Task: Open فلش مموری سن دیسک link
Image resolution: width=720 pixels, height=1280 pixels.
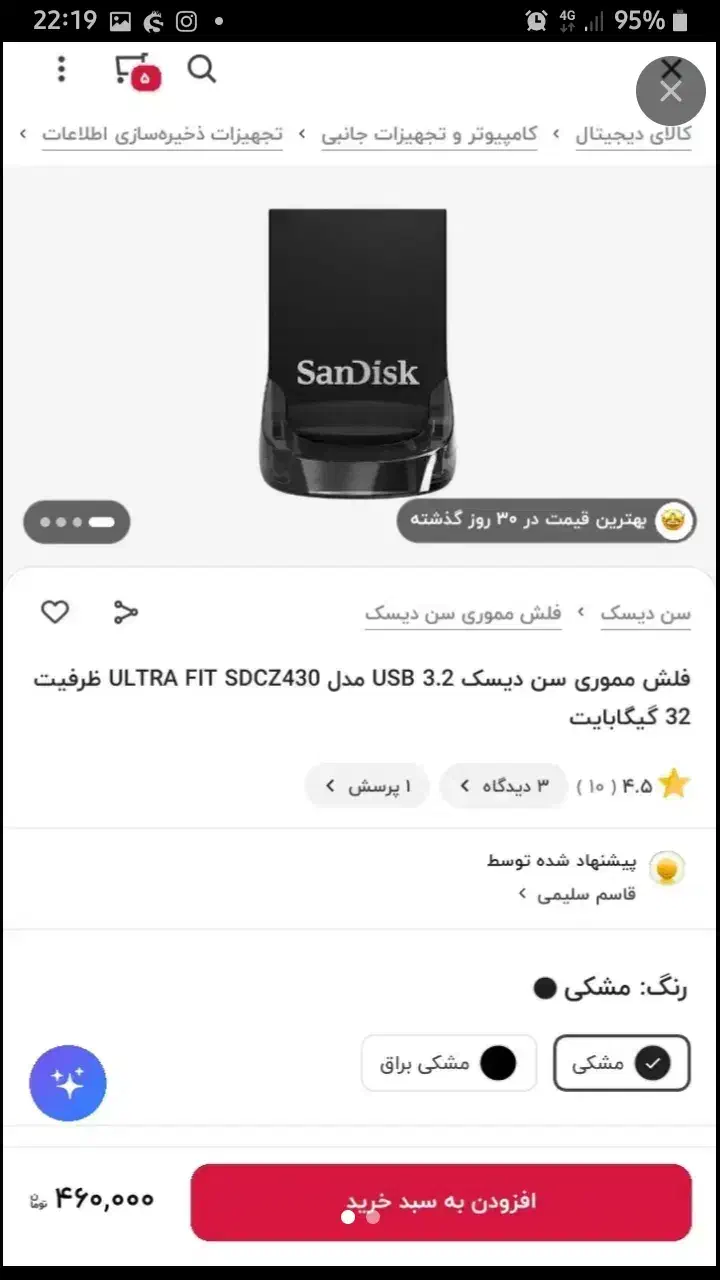Action: (x=463, y=614)
